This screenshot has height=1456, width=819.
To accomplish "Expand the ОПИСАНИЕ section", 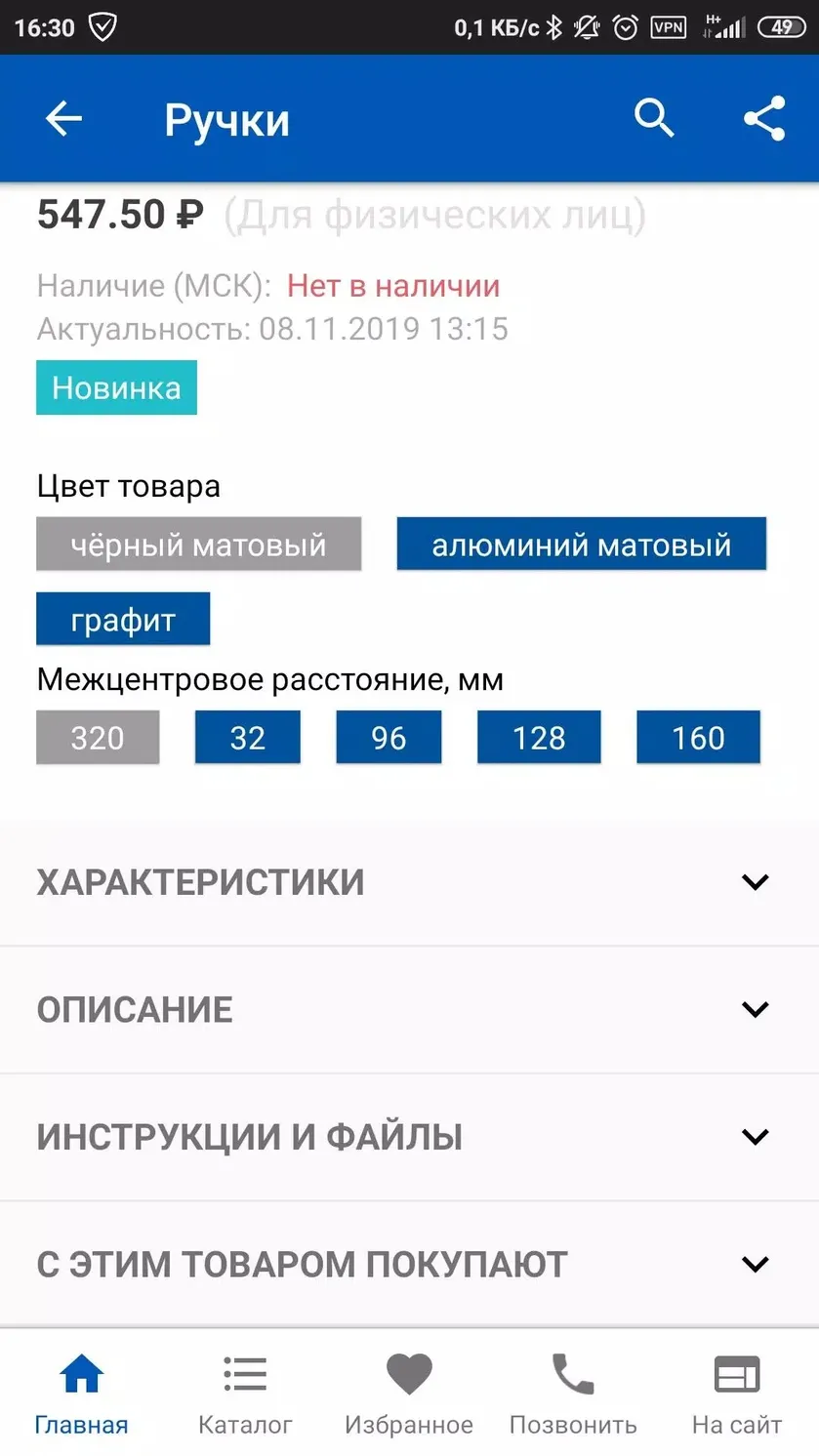I will (x=409, y=1010).
